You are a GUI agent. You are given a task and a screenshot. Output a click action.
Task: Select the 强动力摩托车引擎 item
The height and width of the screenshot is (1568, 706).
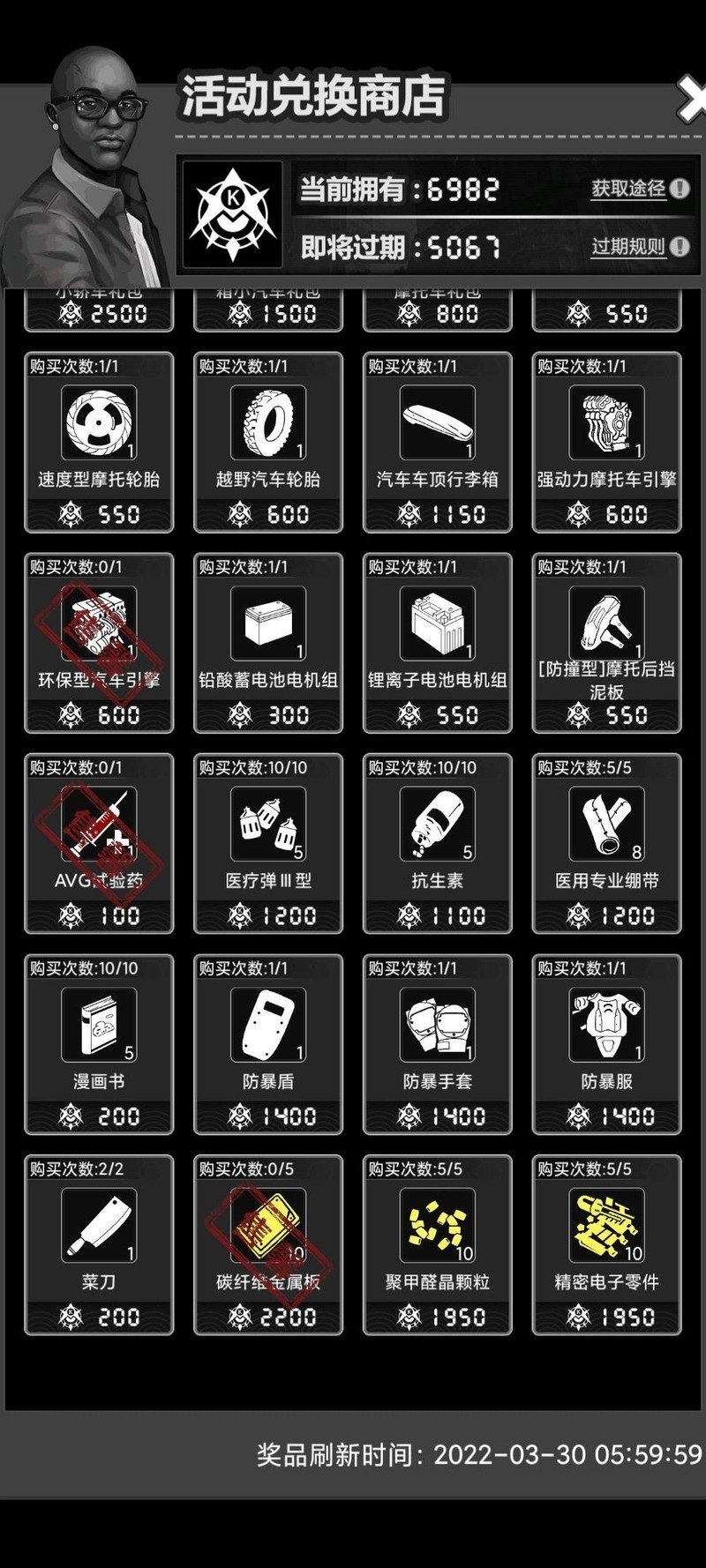pos(607,441)
